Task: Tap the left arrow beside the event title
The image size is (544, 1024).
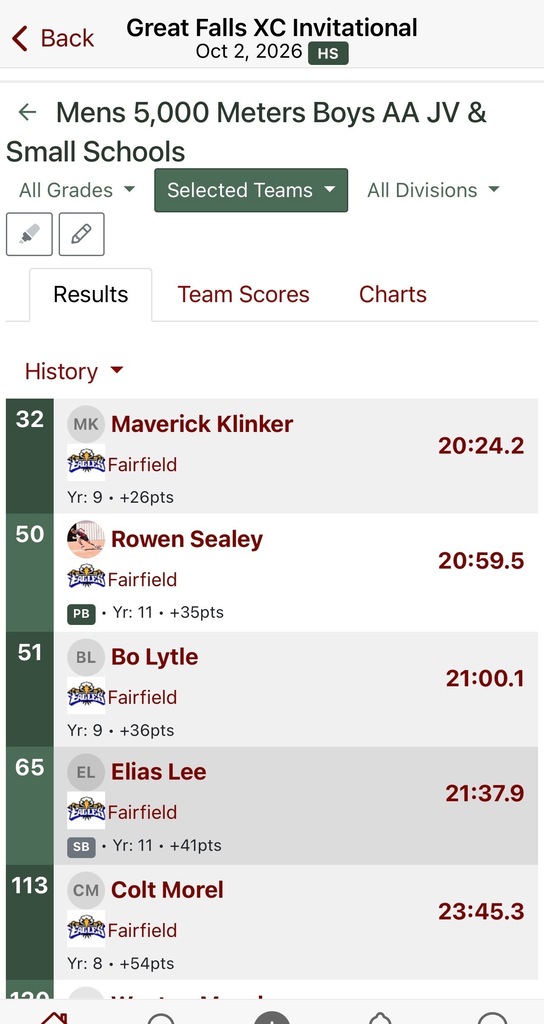Action: pyautogui.click(x=27, y=112)
